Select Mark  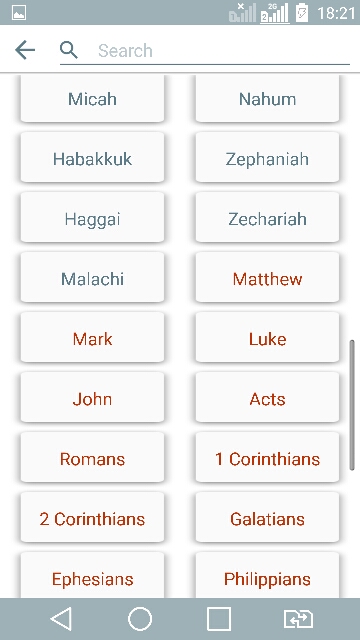coord(92,337)
